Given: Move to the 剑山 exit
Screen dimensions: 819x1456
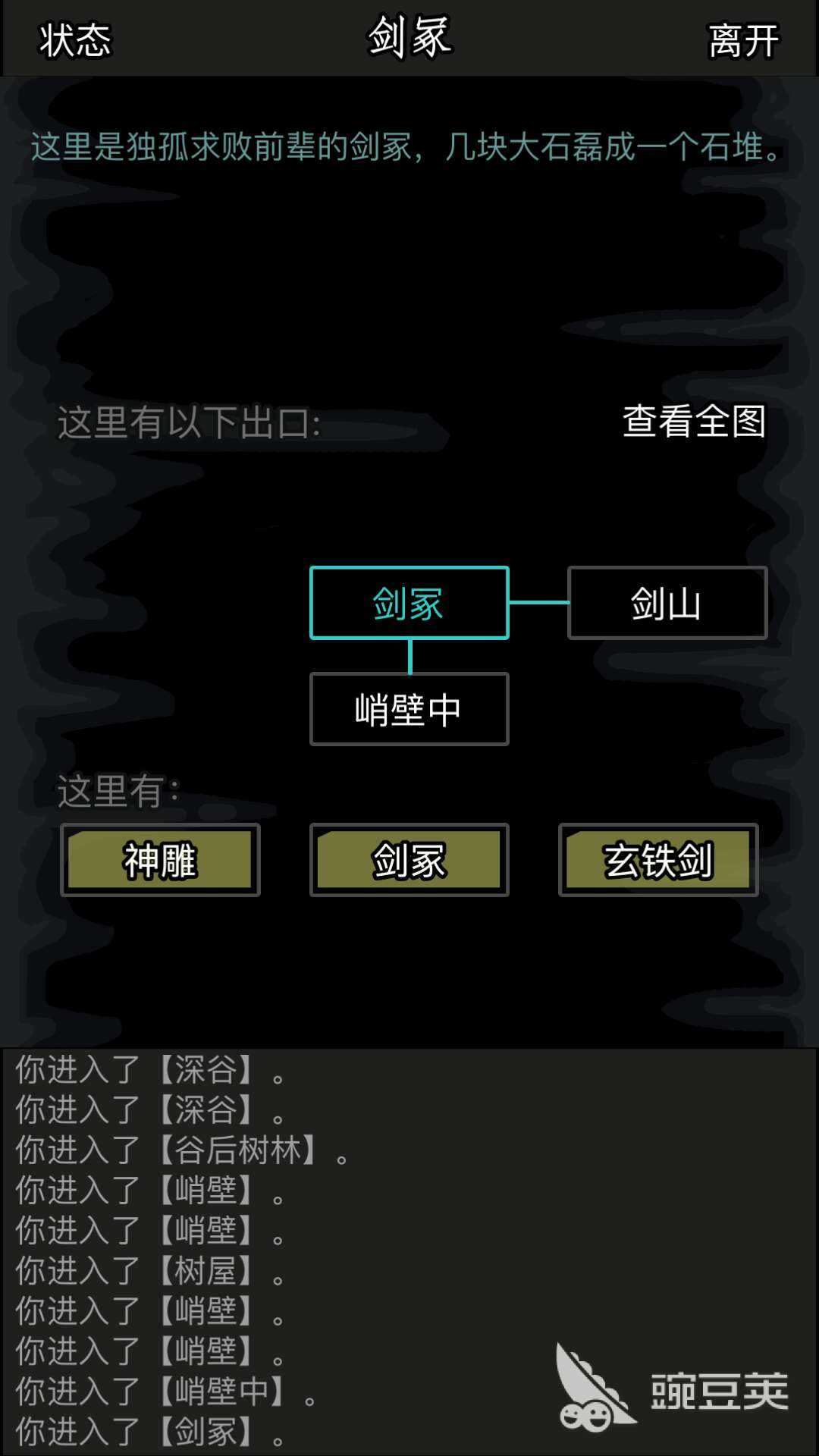Looking at the screenshot, I should coord(667,604).
